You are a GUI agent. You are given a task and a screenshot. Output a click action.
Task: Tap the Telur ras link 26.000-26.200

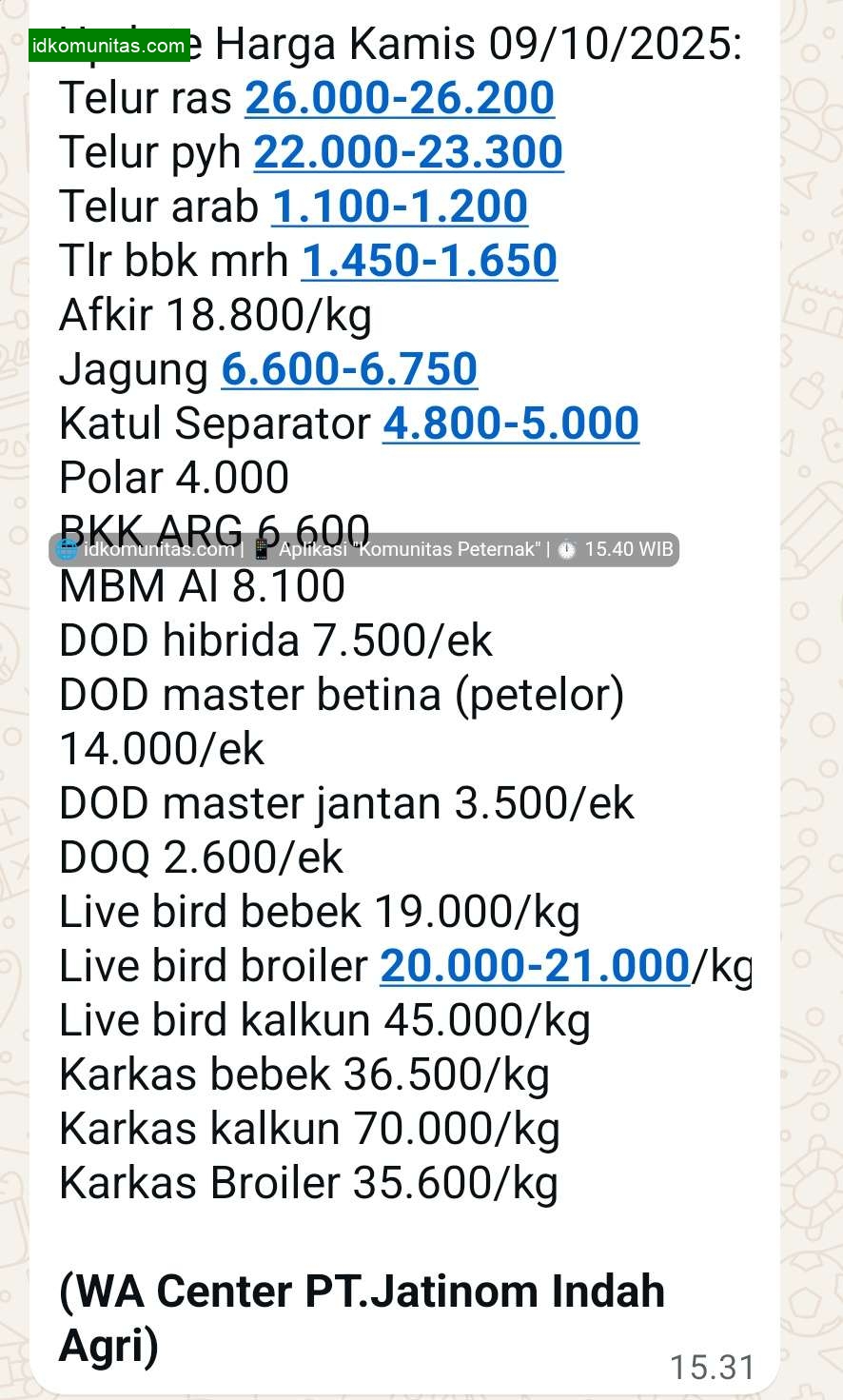click(x=400, y=98)
